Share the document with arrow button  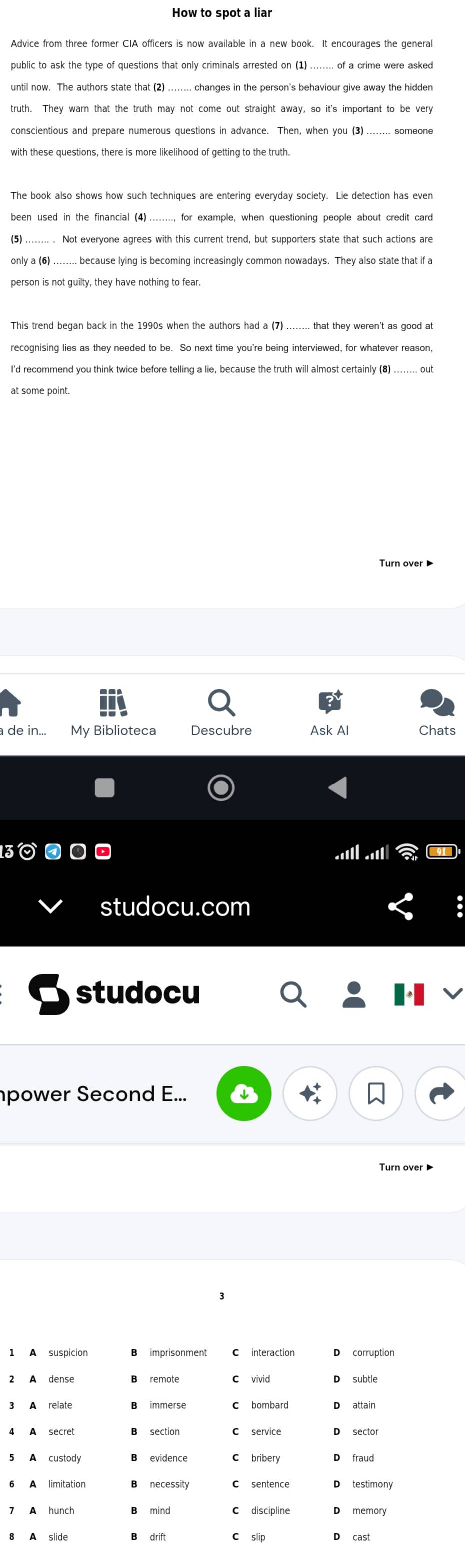pos(441,1094)
